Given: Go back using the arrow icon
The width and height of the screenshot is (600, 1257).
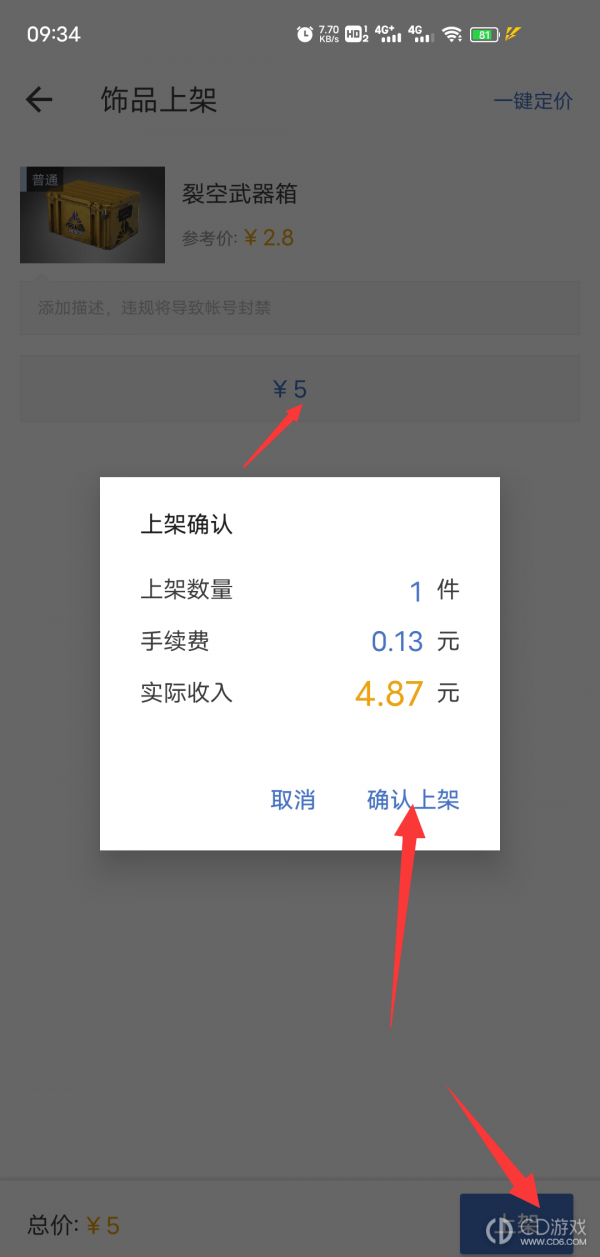Looking at the screenshot, I should point(39,100).
